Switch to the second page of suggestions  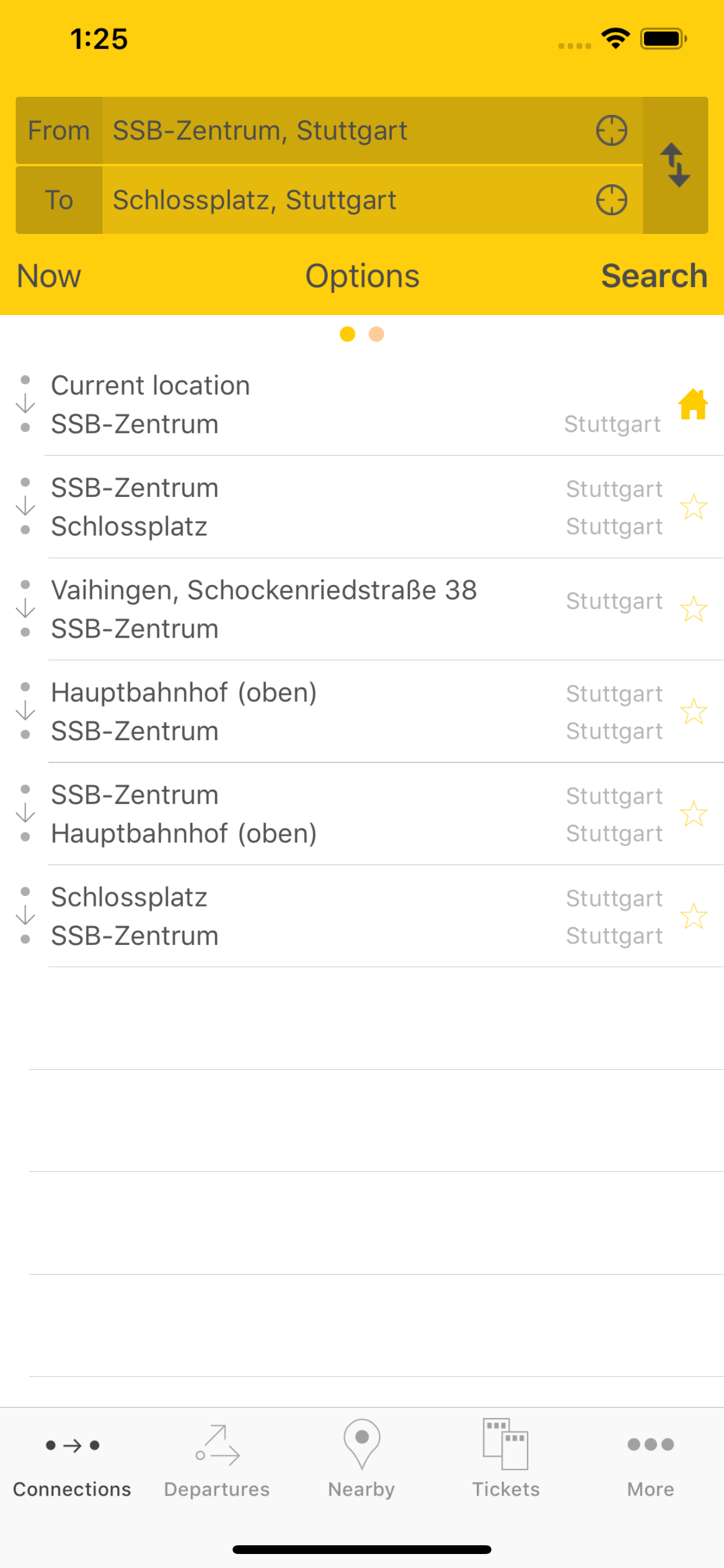[376, 334]
